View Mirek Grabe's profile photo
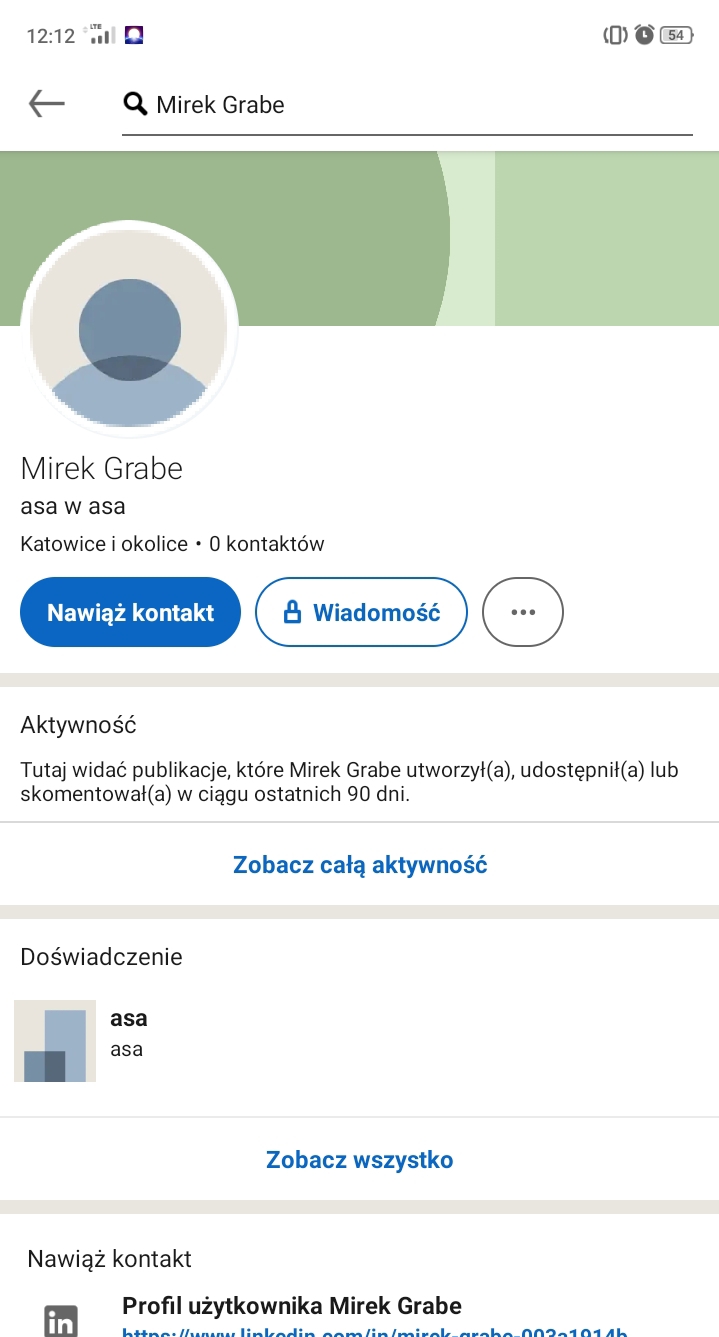This screenshot has height=1337, width=719. tap(130, 328)
